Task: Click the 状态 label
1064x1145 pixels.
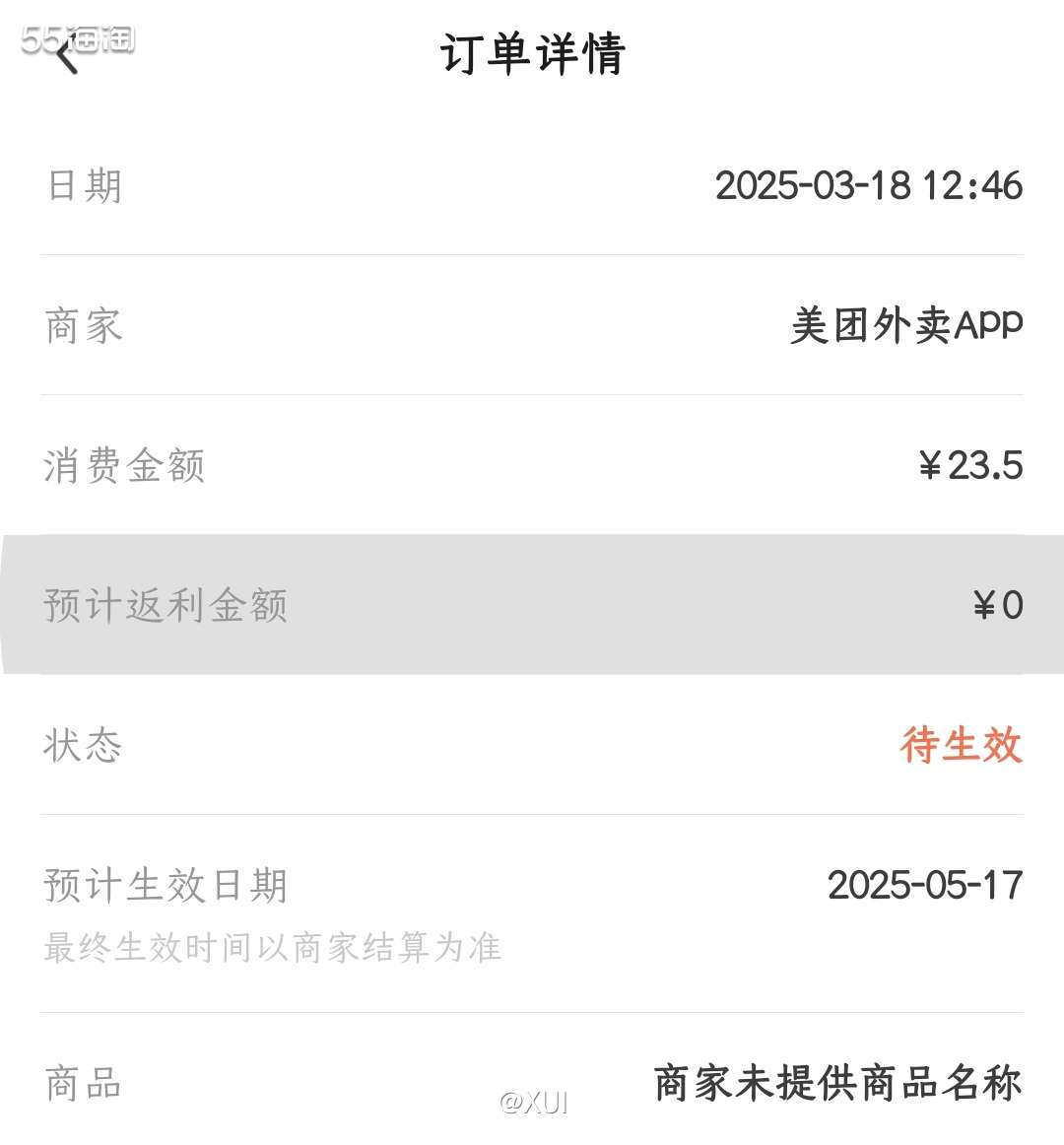Action: [x=81, y=746]
